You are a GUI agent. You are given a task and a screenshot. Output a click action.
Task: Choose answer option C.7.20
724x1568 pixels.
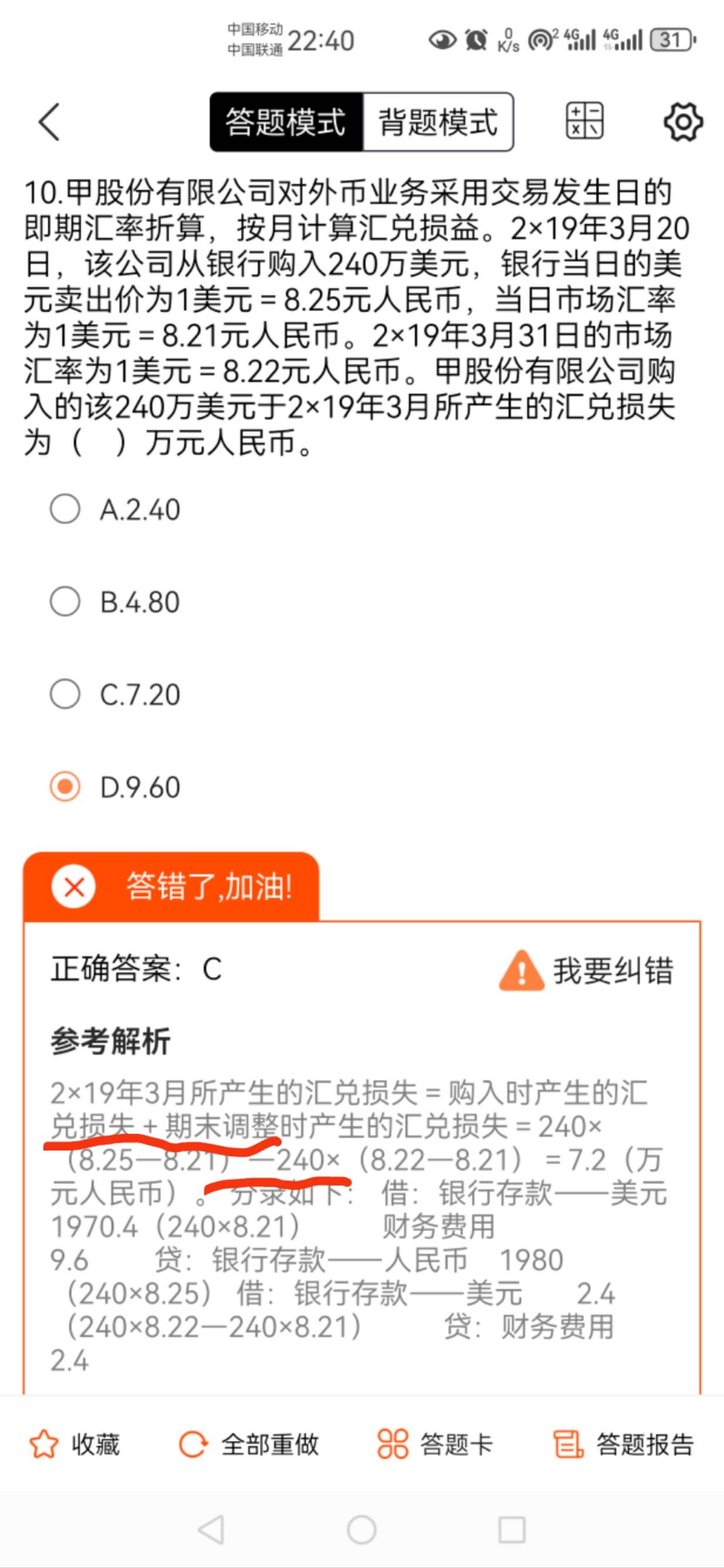[x=116, y=695]
